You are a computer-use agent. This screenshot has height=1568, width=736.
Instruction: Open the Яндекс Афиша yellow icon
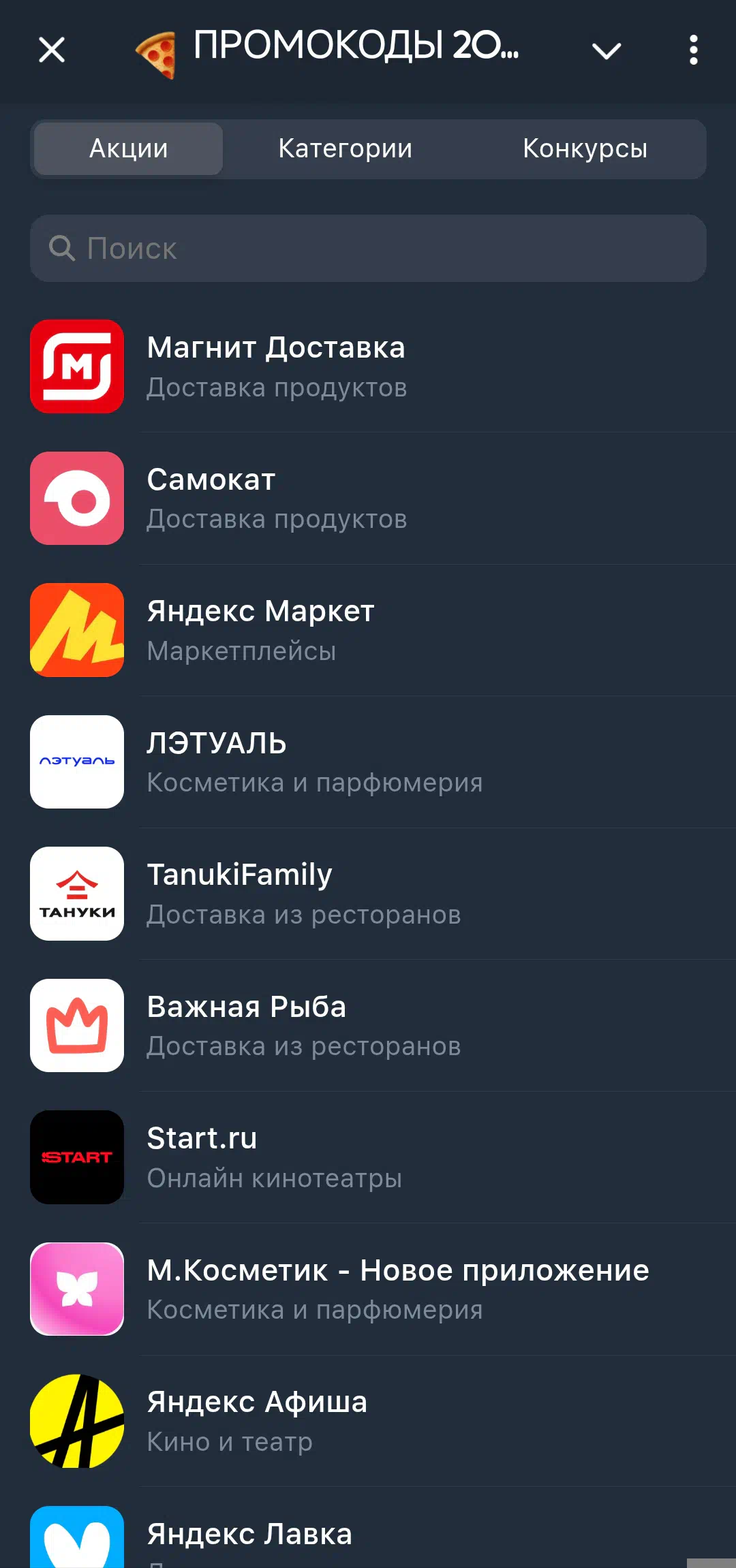(x=76, y=1422)
